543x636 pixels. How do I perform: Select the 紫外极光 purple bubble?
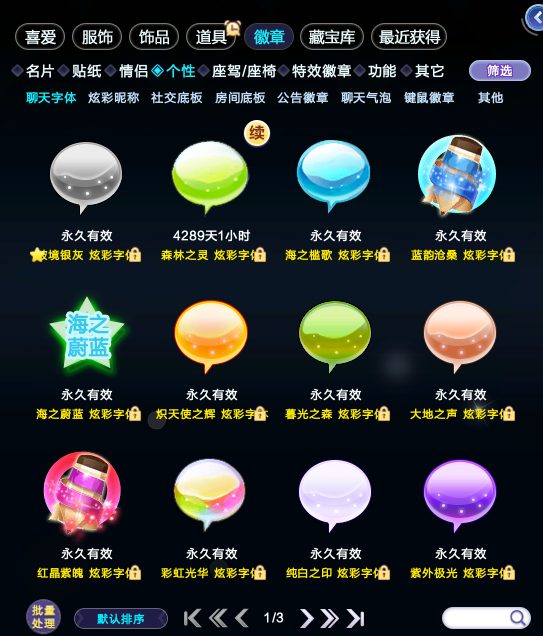[459, 494]
